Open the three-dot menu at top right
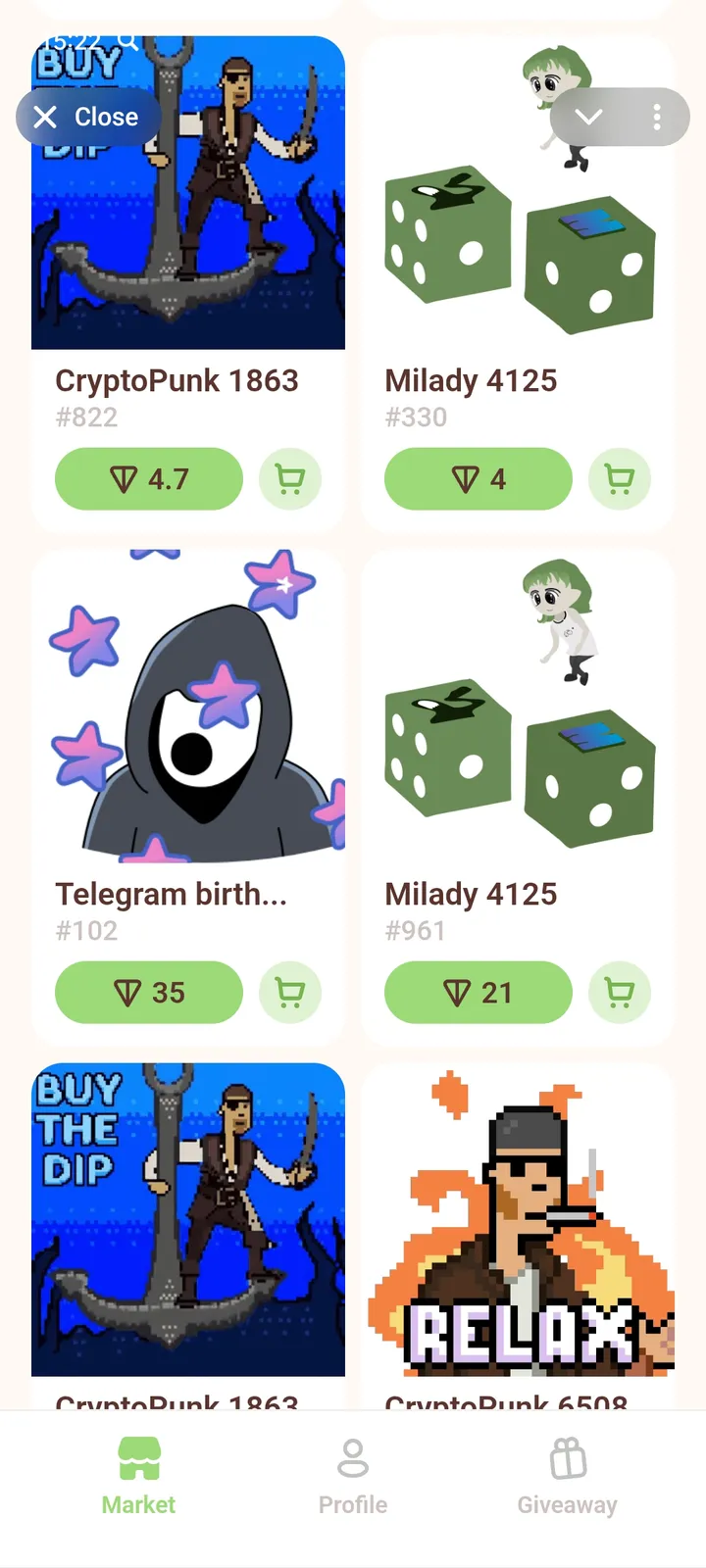706x1568 pixels. point(655,117)
